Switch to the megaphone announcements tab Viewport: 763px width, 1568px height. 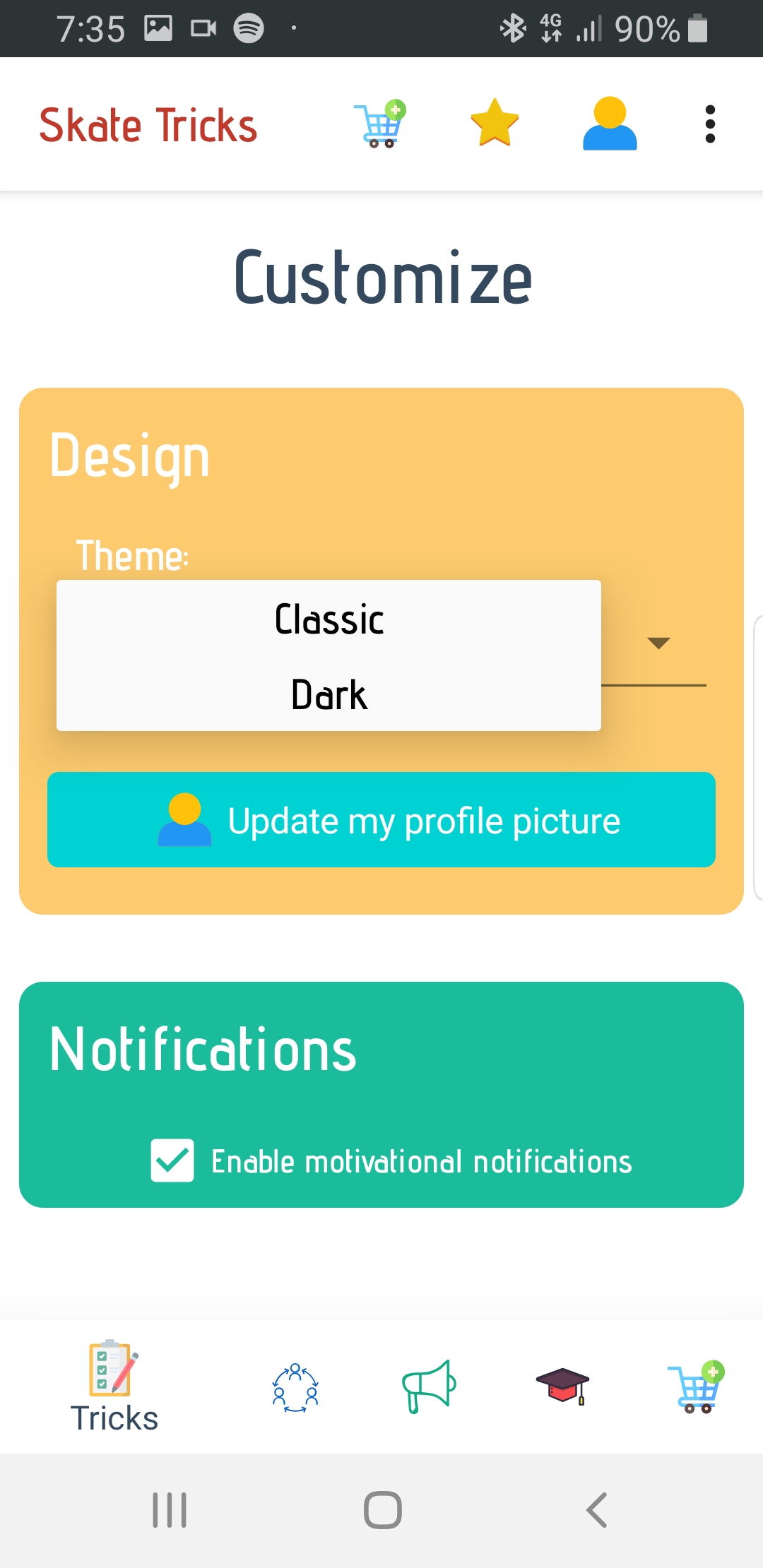click(429, 1386)
